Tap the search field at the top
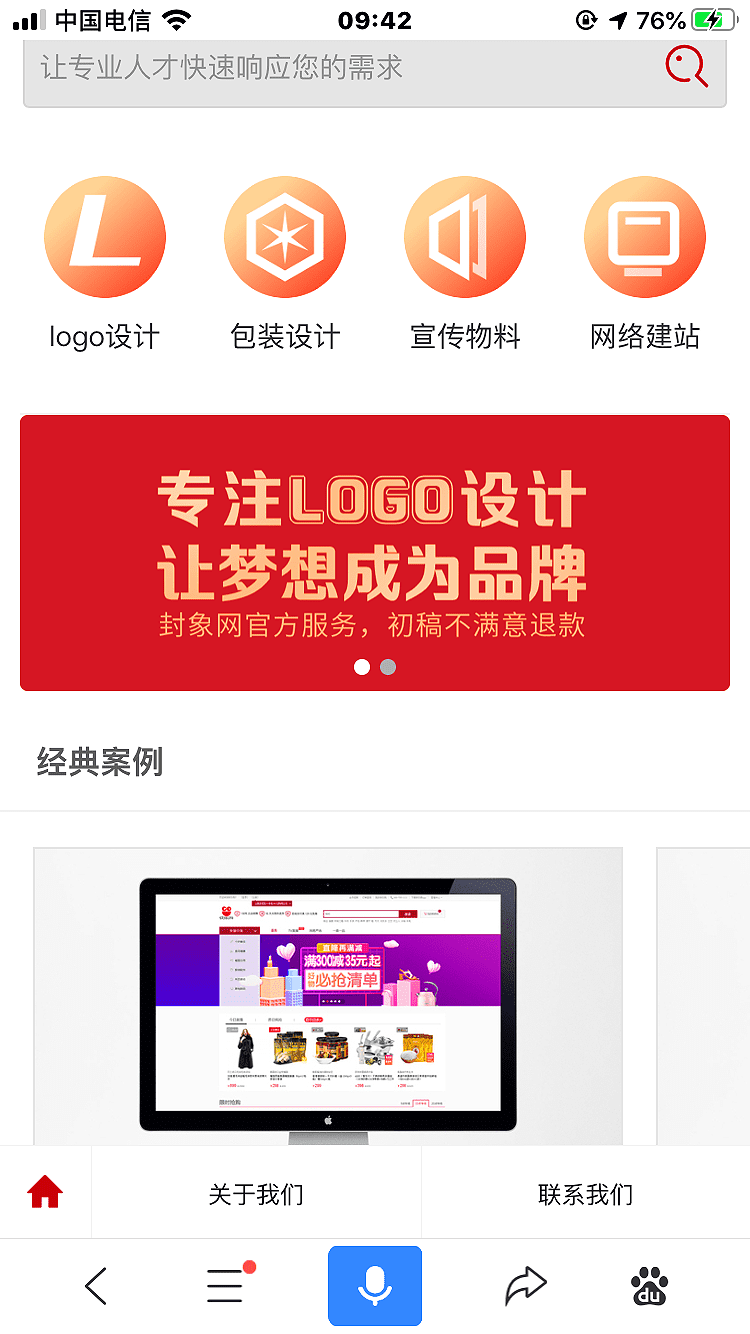The image size is (750, 1334). point(330,68)
